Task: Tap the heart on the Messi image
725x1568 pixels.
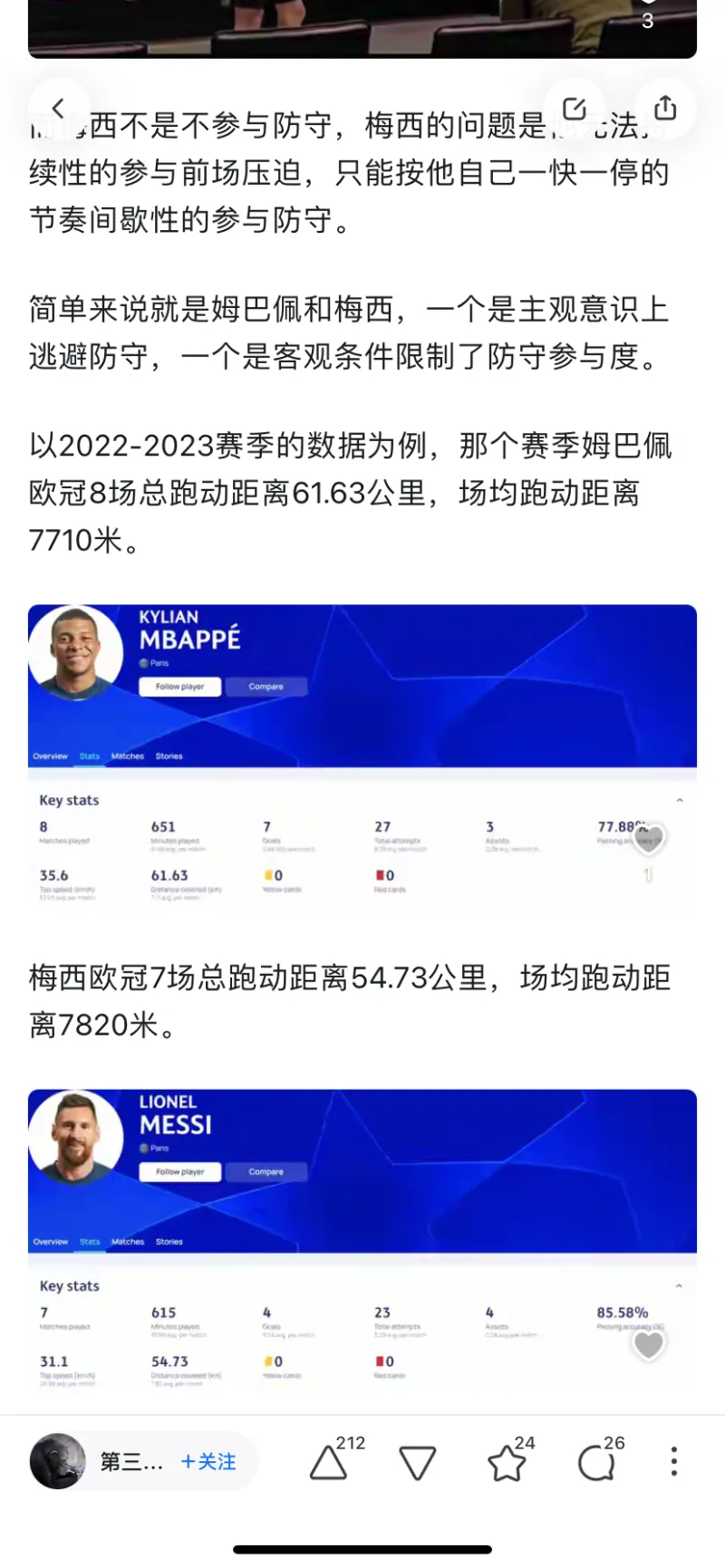Action: click(648, 1344)
